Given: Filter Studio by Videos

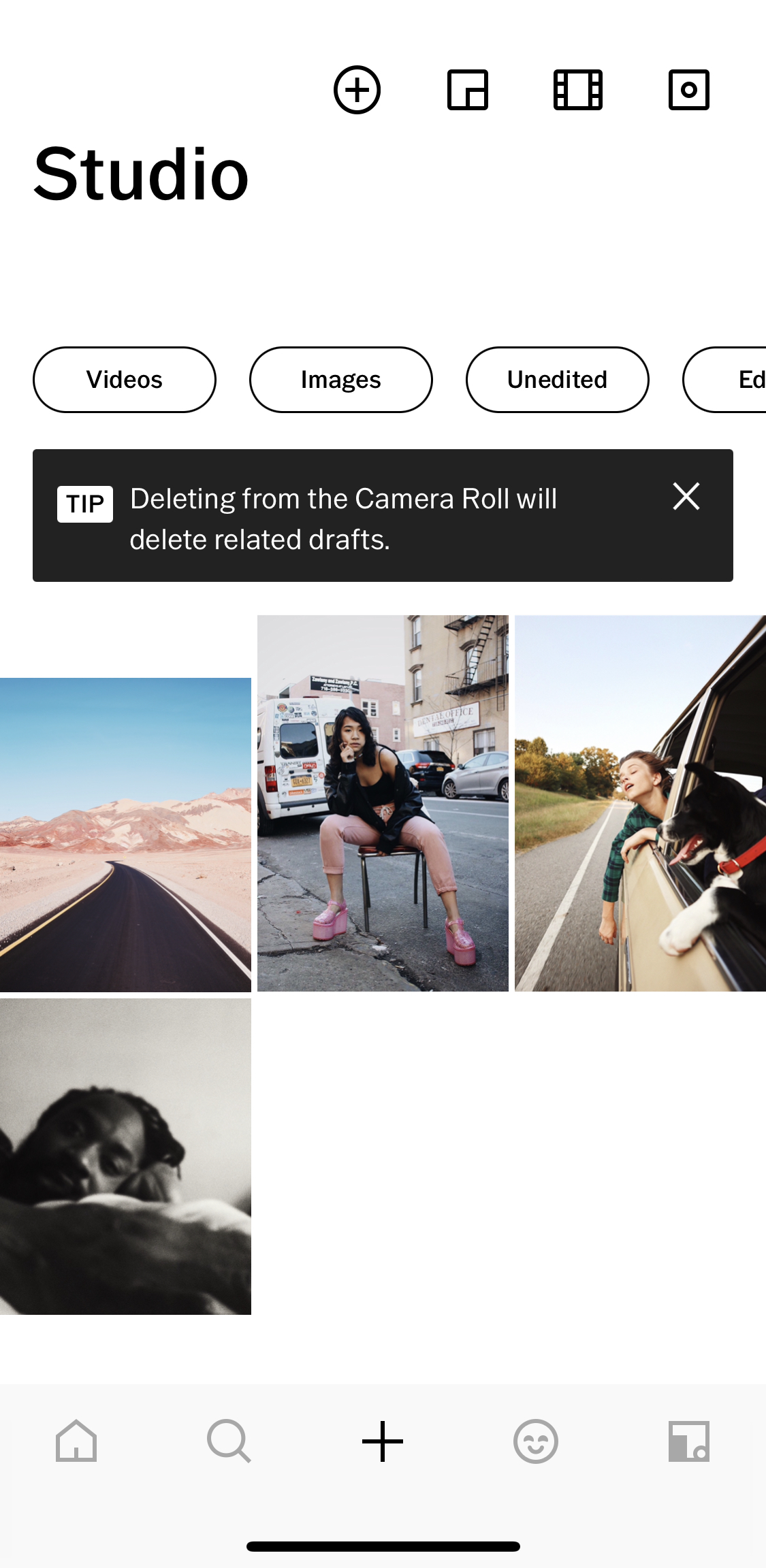Looking at the screenshot, I should click(x=125, y=380).
